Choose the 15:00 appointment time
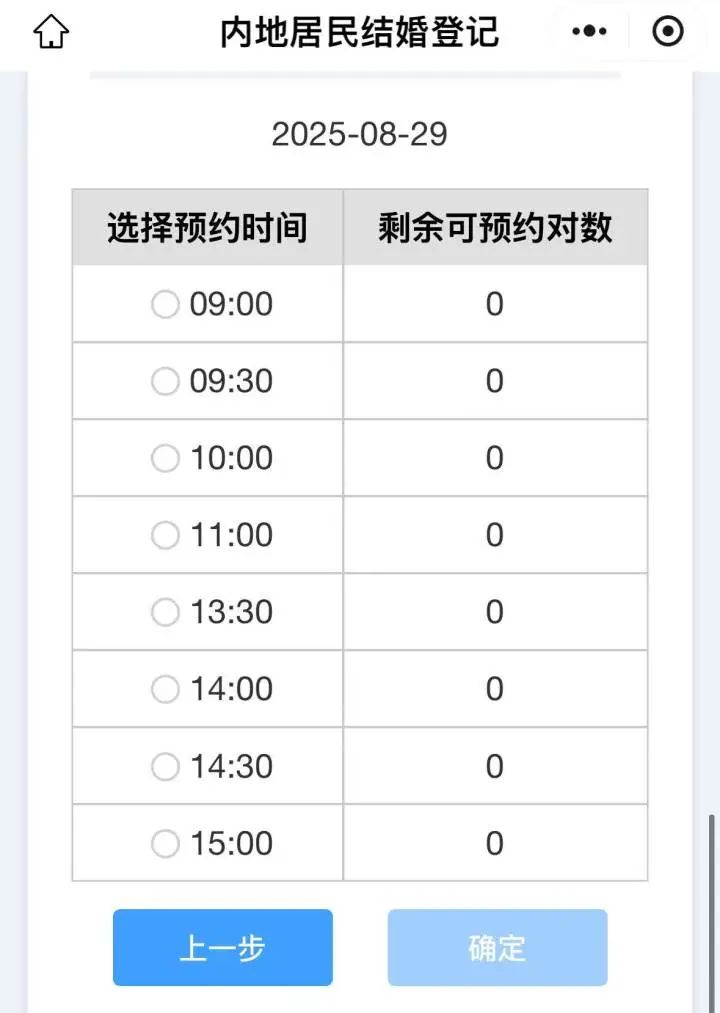Screen dimensions: 720x1013 tap(165, 844)
